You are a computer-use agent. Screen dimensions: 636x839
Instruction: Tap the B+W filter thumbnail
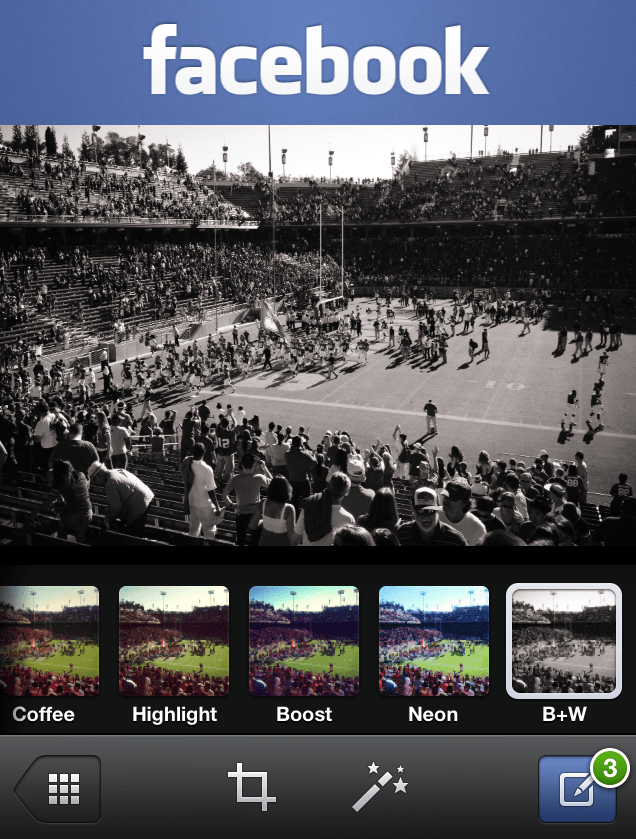564,641
